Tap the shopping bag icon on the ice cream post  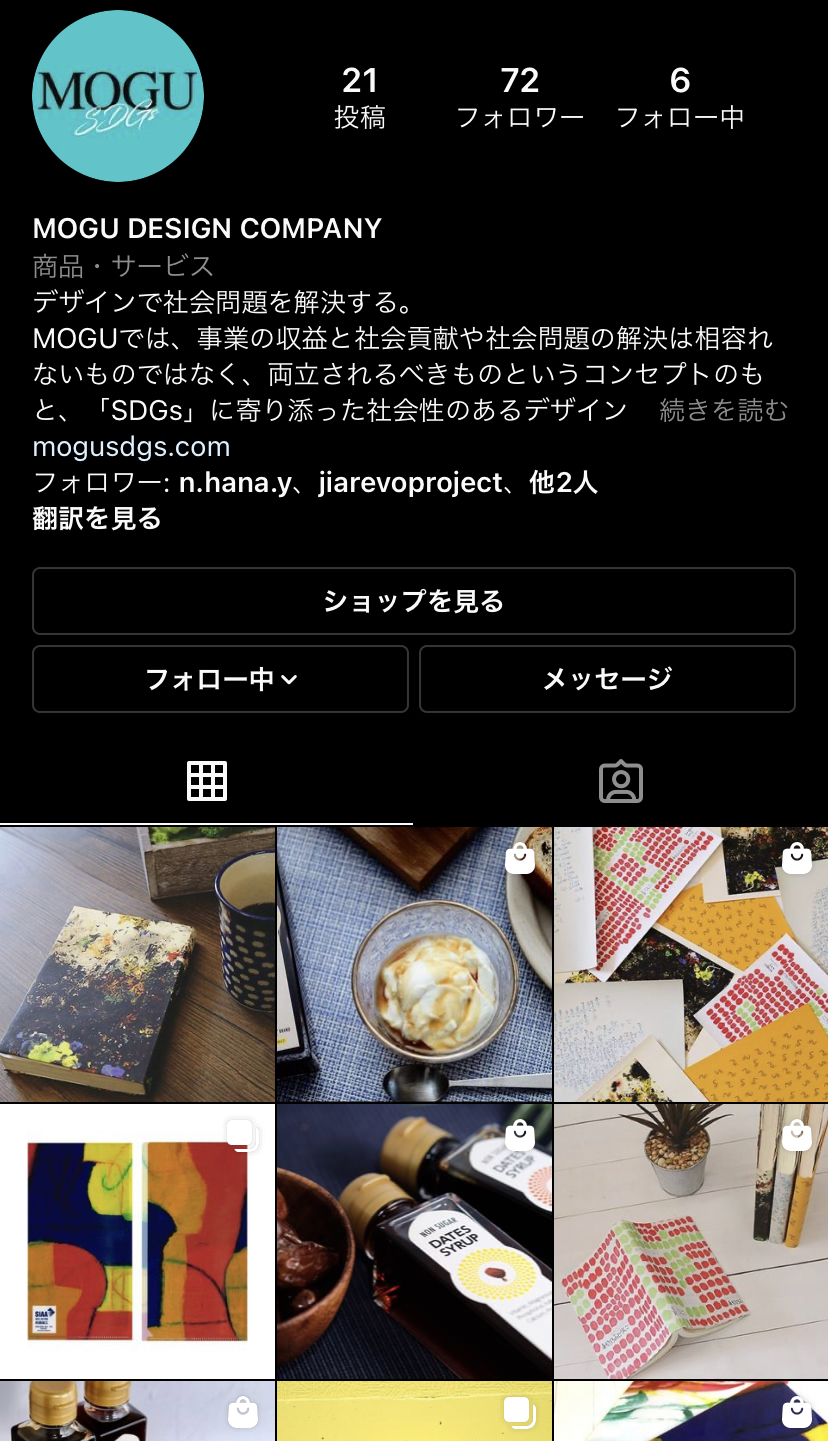click(x=520, y=859)
